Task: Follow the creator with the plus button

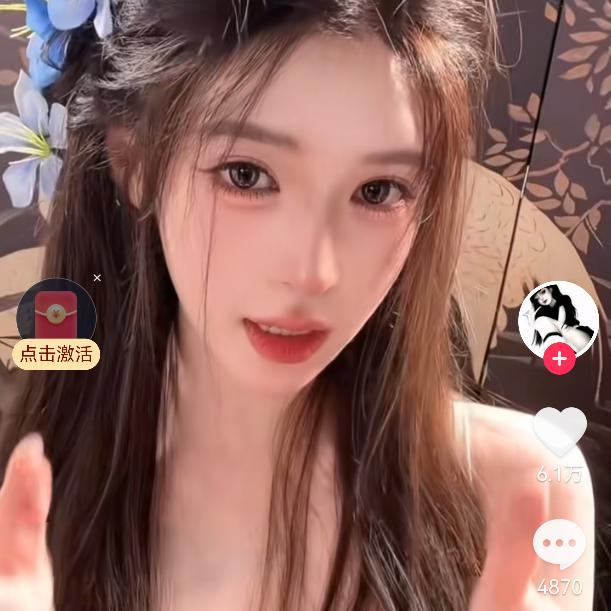Action: (559, 359)
